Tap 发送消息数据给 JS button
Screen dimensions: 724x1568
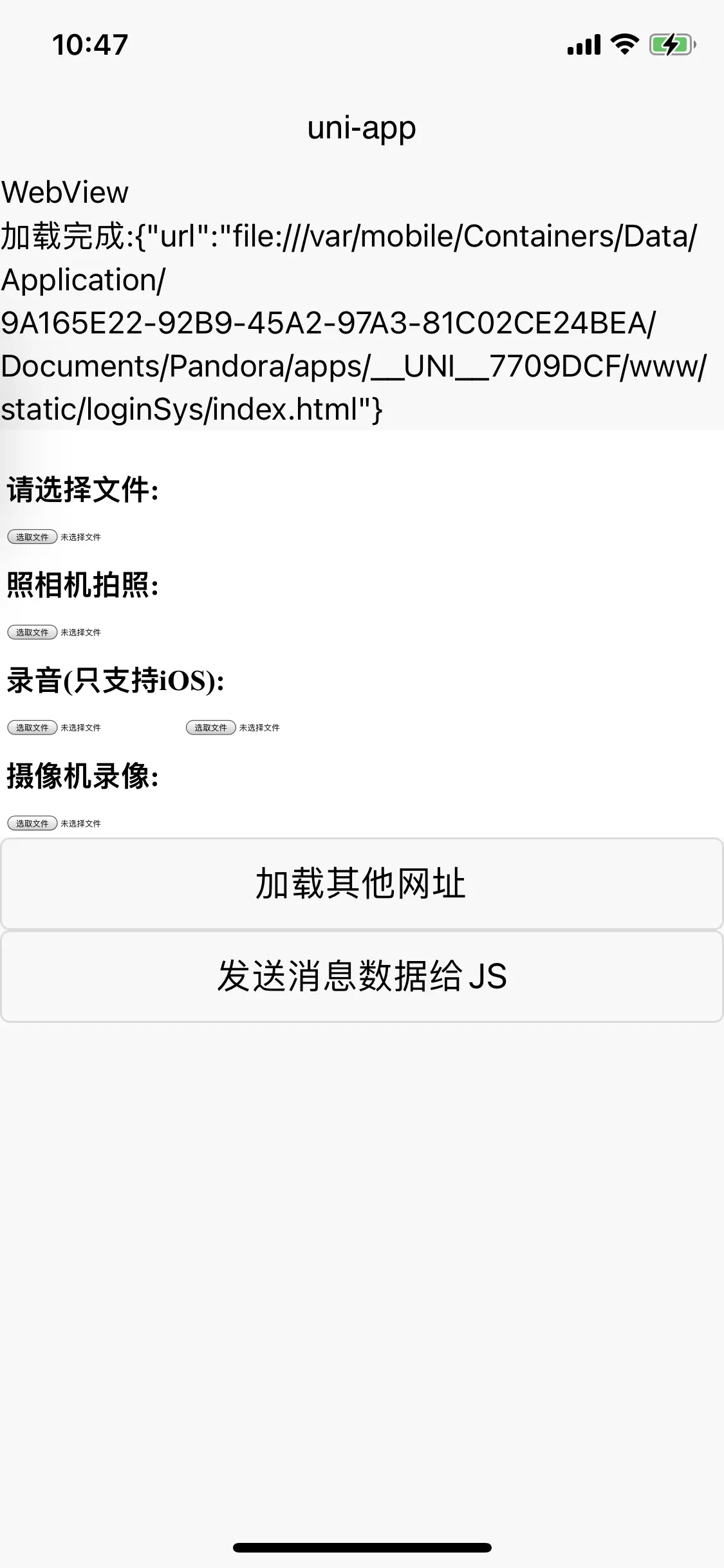pos(362,976)
